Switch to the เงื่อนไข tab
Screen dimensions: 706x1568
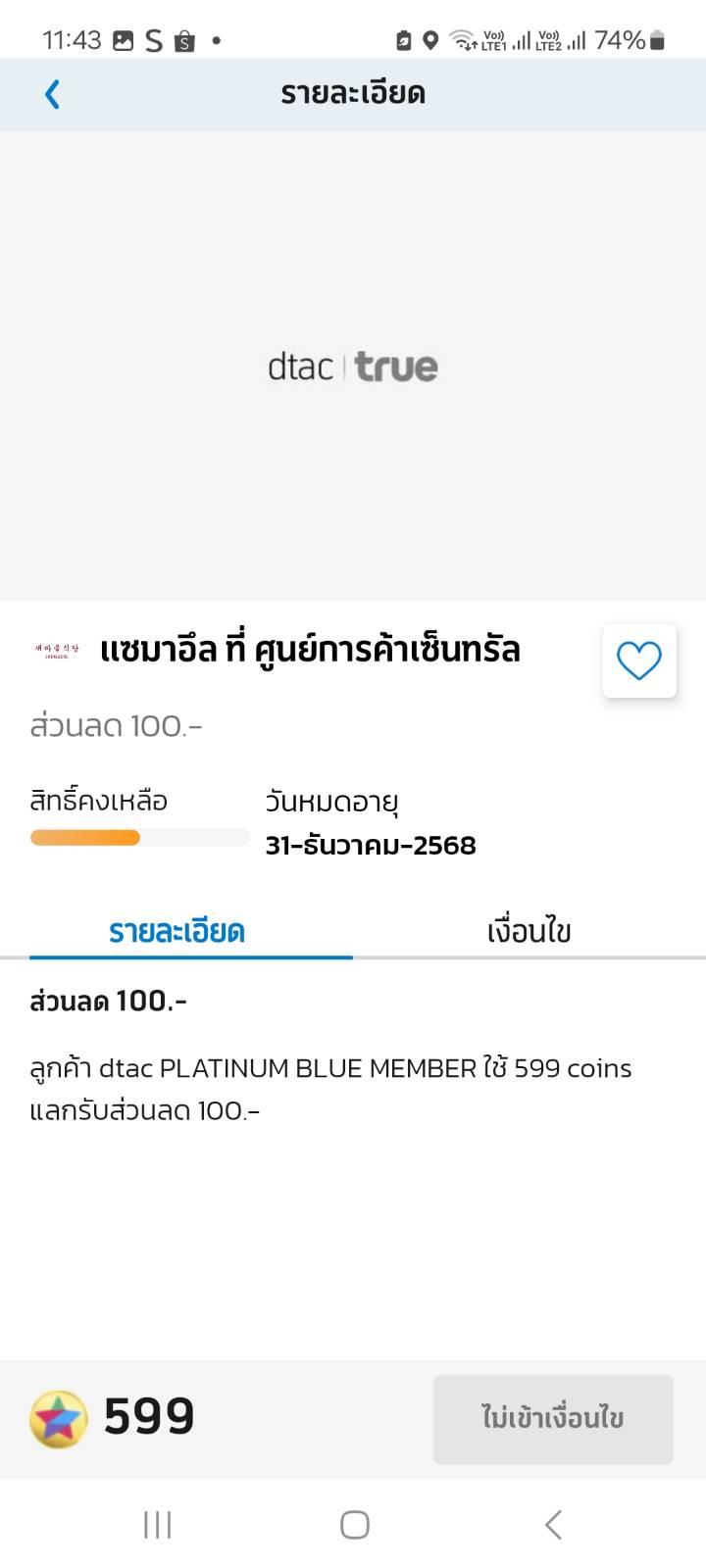pyautogui.click(x=529, y=930)
